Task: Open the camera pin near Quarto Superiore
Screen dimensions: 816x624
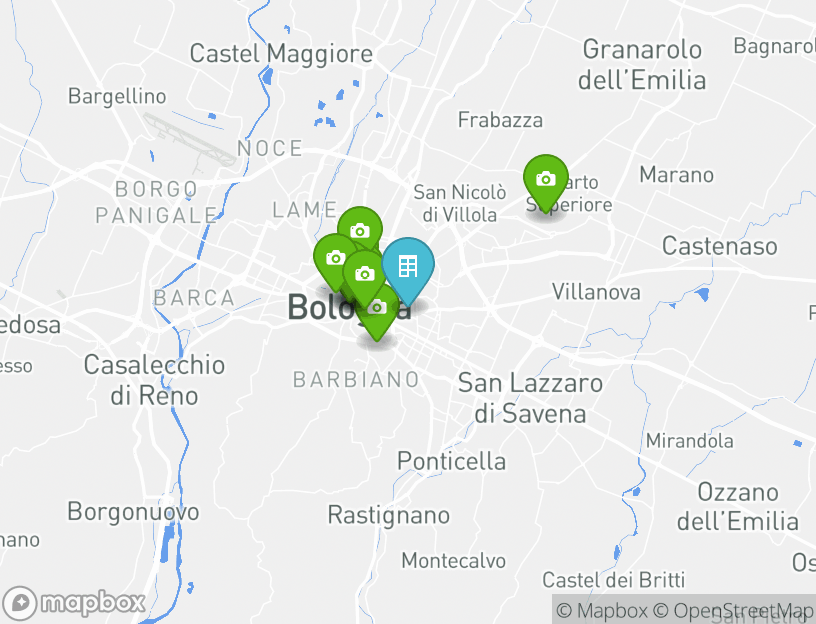Action: (x=545, y=180)
